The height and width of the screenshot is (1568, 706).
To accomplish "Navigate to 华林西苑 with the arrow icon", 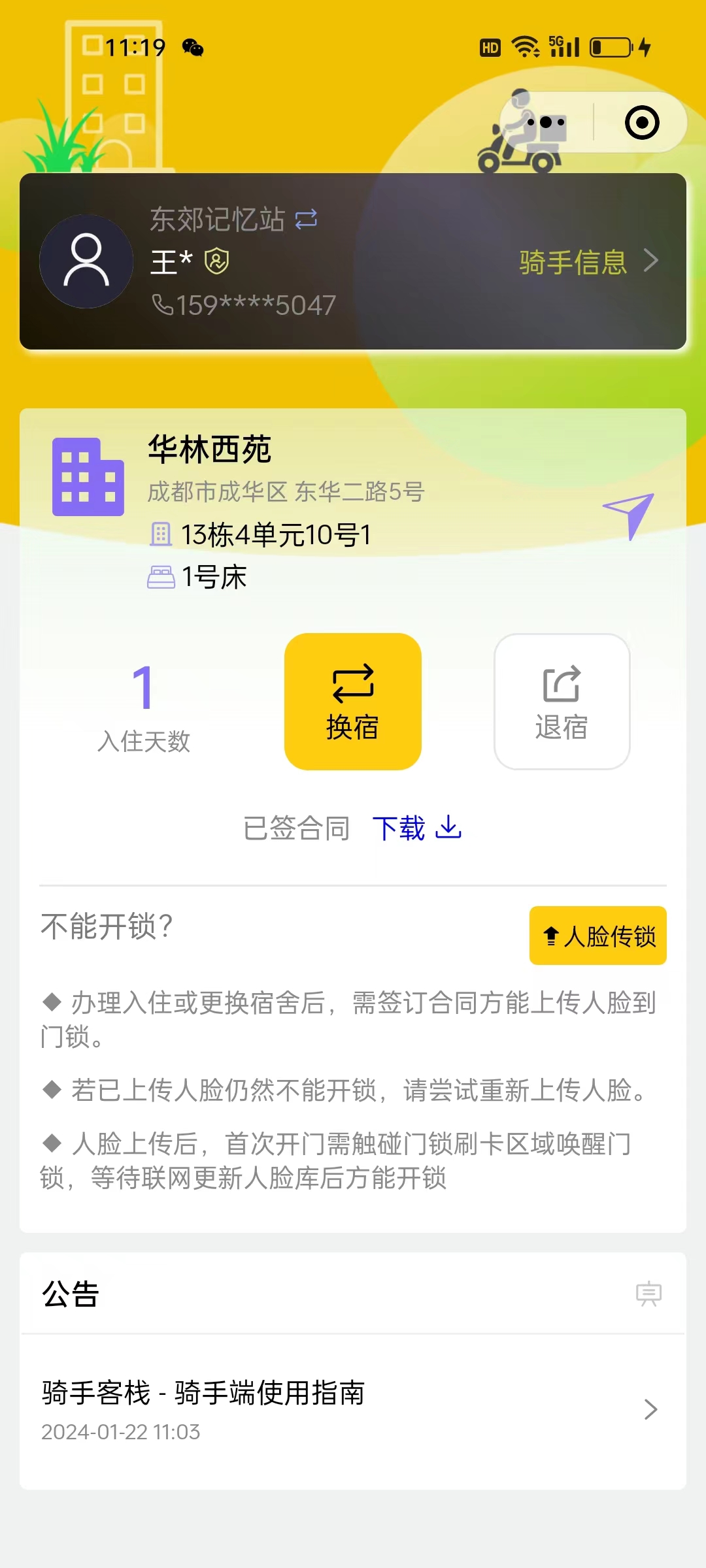I will click(x=629, y=515).
